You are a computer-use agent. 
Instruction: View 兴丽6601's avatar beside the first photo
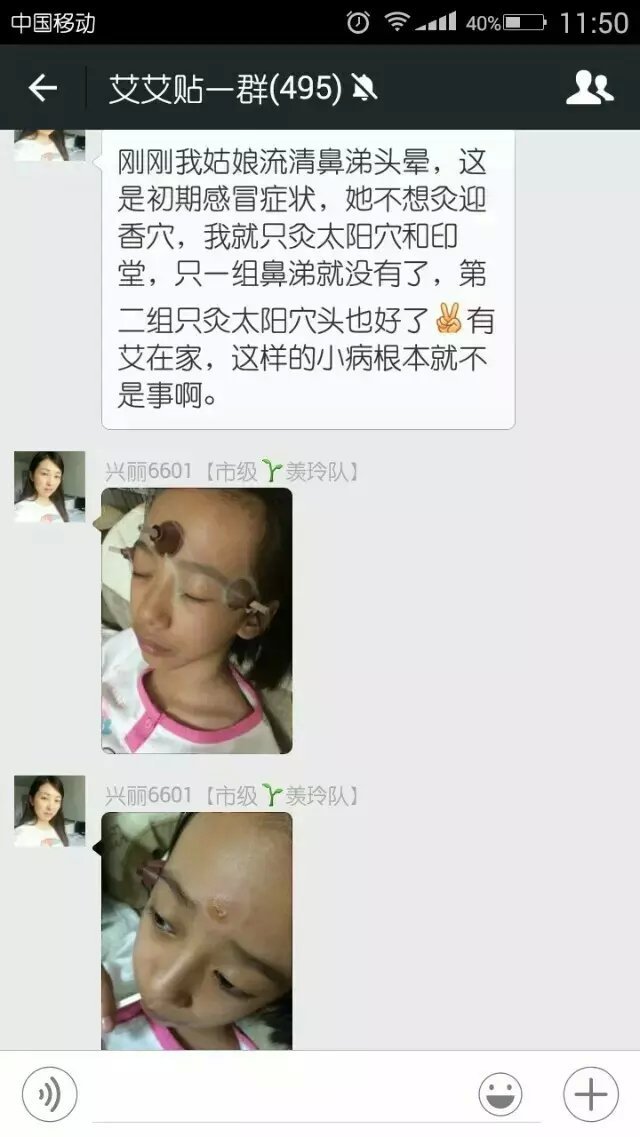pos(49,487)
